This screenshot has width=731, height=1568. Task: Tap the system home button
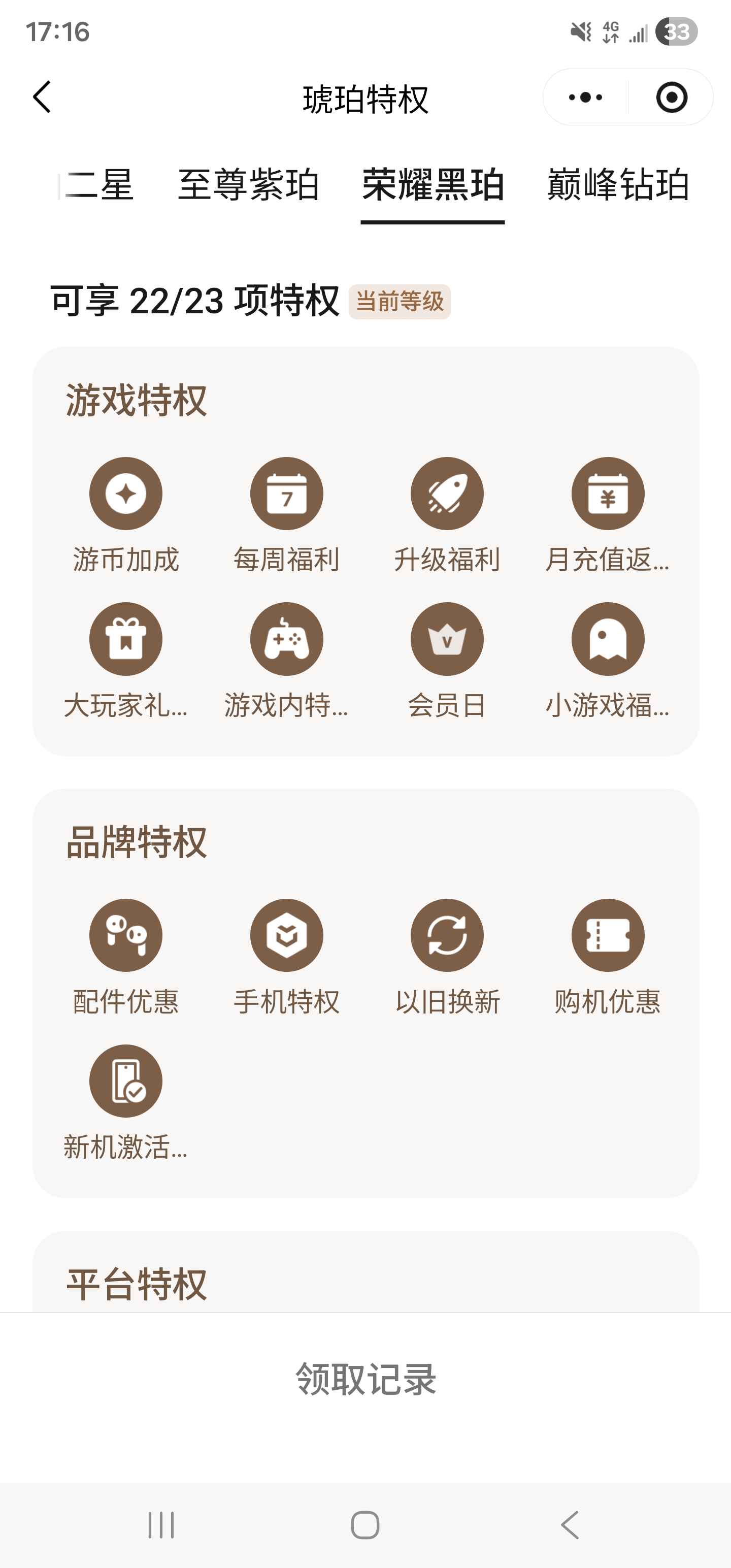(x=365, y=1525)
